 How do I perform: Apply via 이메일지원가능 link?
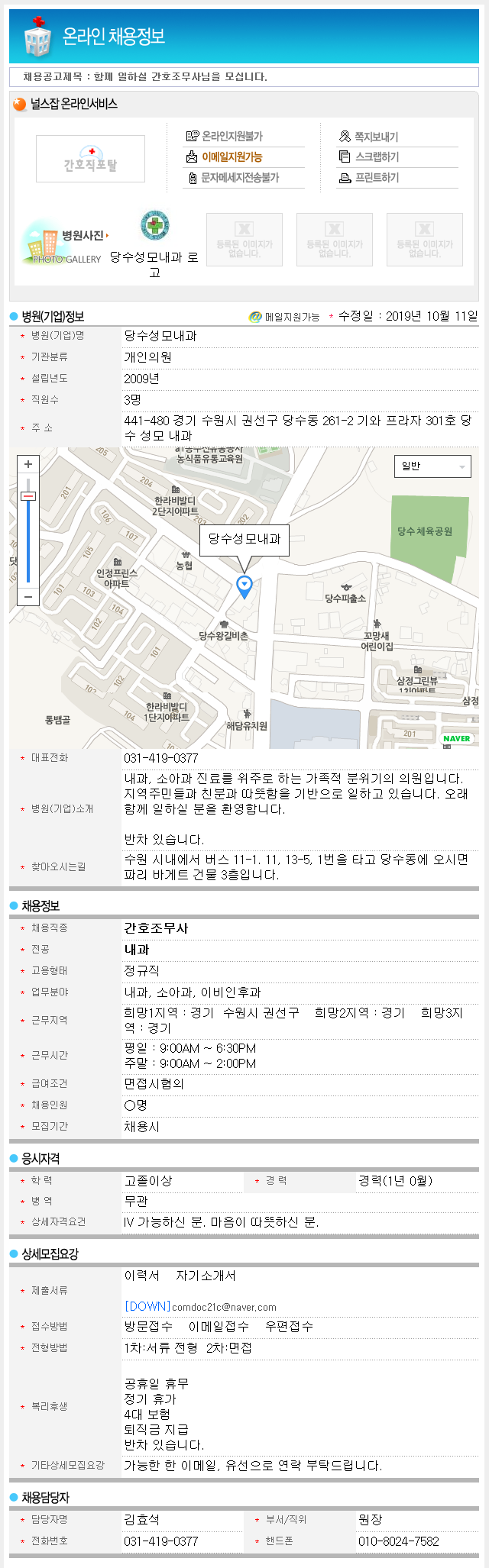pyautogui.click(x=231, y=156)
